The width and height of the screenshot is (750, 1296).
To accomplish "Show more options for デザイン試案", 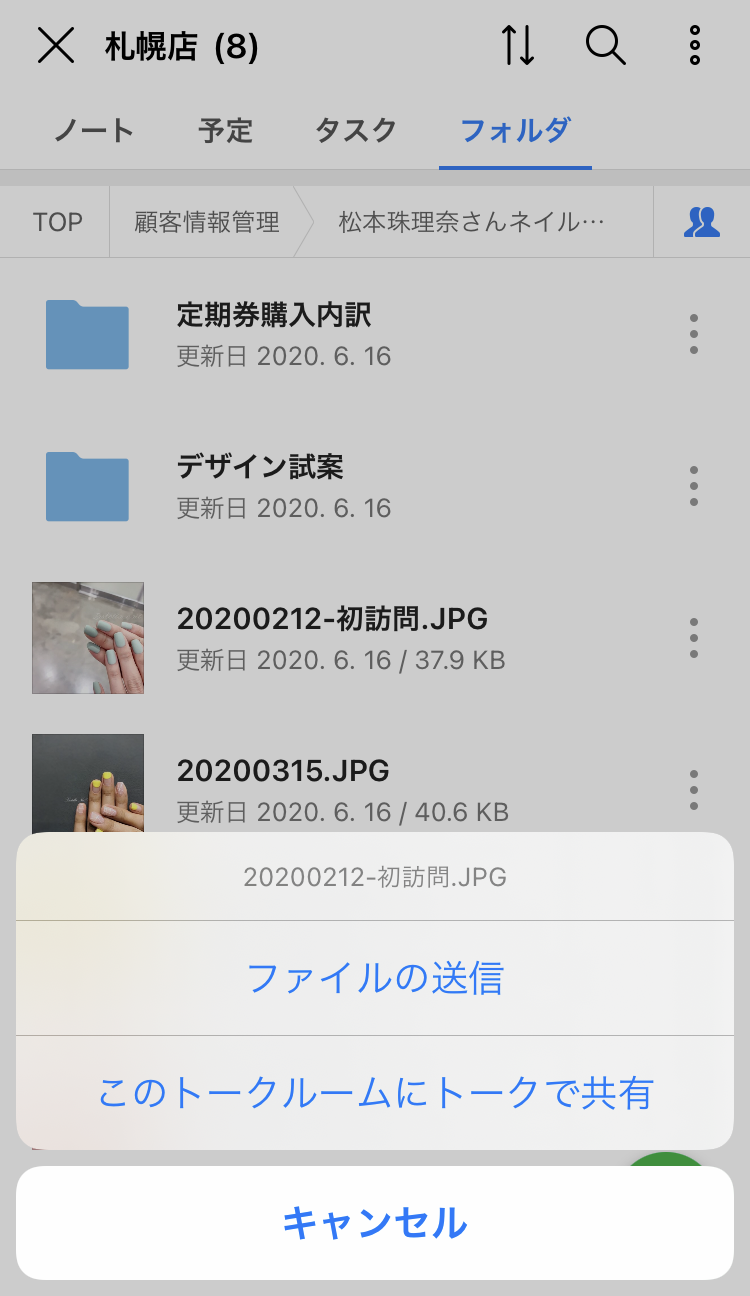I will coord(694,486).
